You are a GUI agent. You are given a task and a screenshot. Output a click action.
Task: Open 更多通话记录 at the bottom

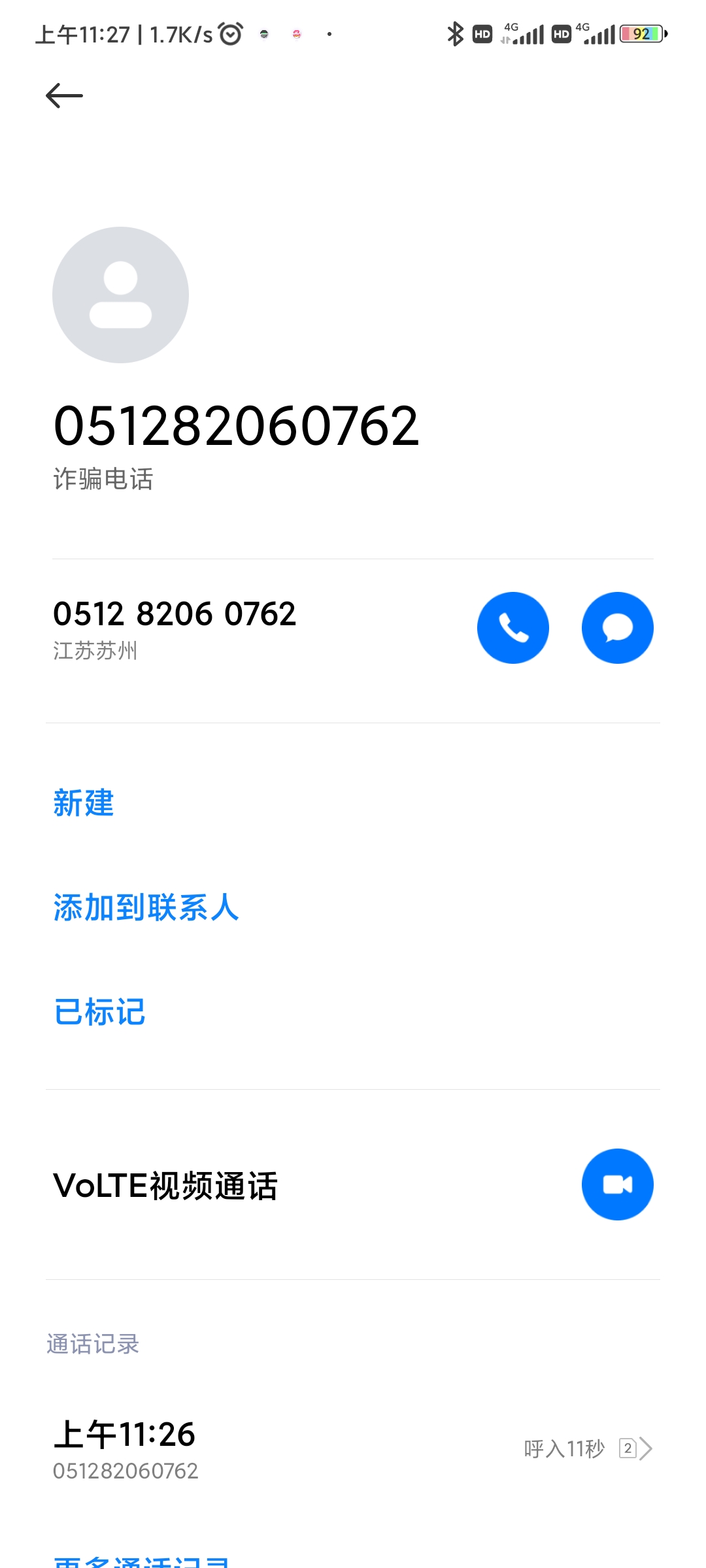tap(141, 1561)
